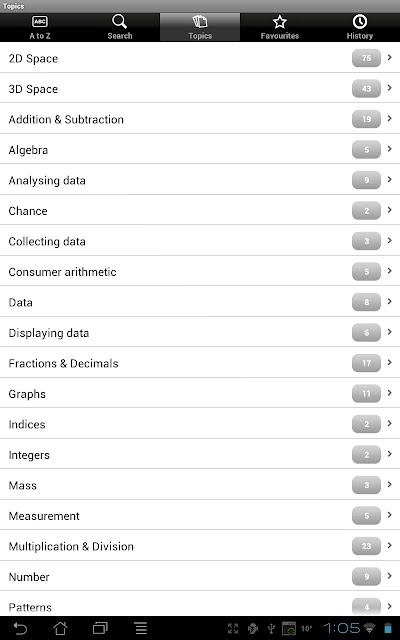Screen dimensions: 400x640
Task: Open the Measurement topic
Action: click(200, 515)
